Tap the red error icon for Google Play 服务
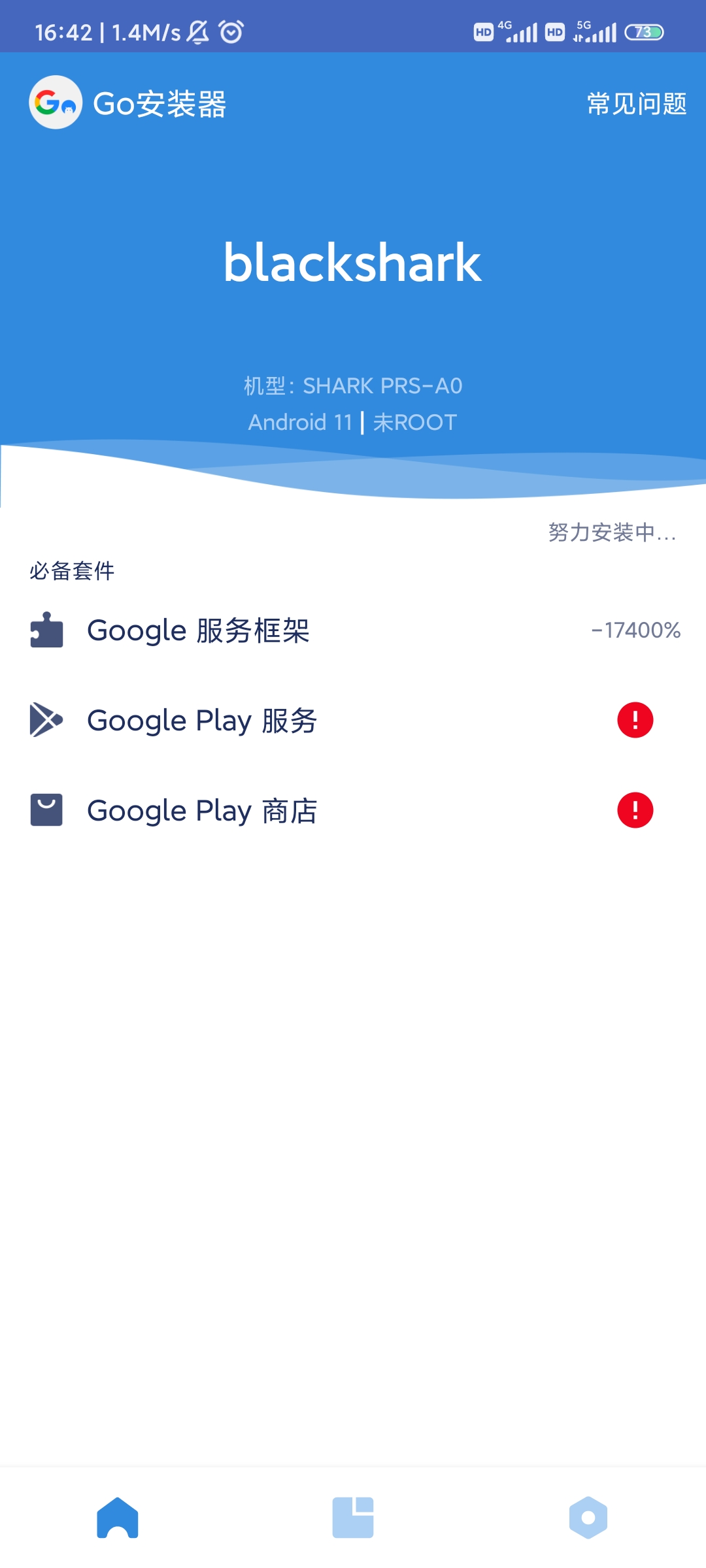 tap(635, 720)
